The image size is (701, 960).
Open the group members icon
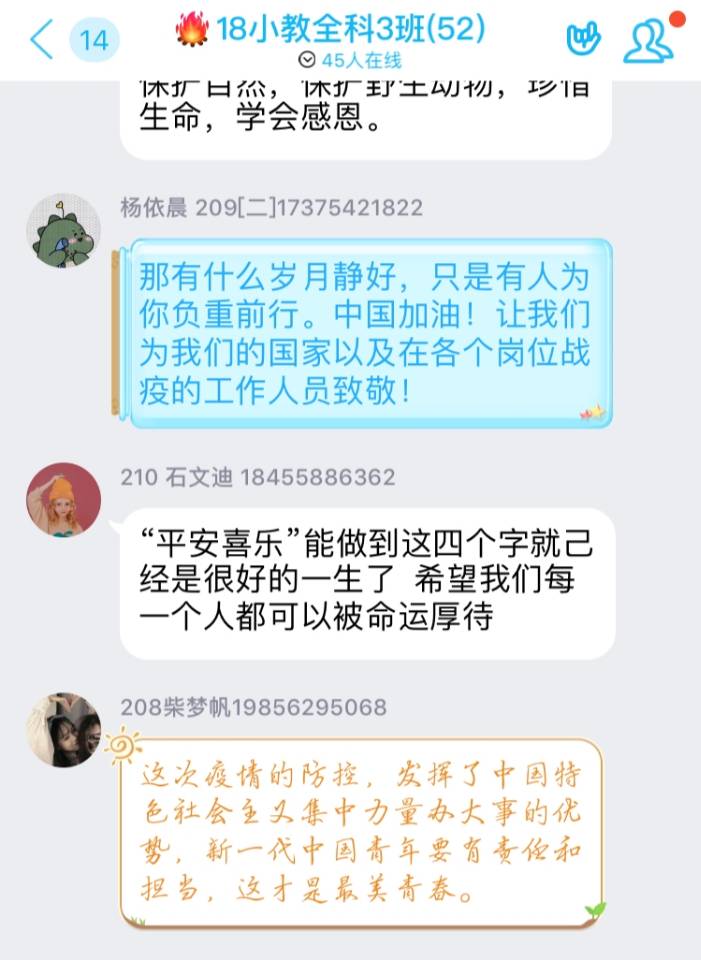[x=649, y=39]
